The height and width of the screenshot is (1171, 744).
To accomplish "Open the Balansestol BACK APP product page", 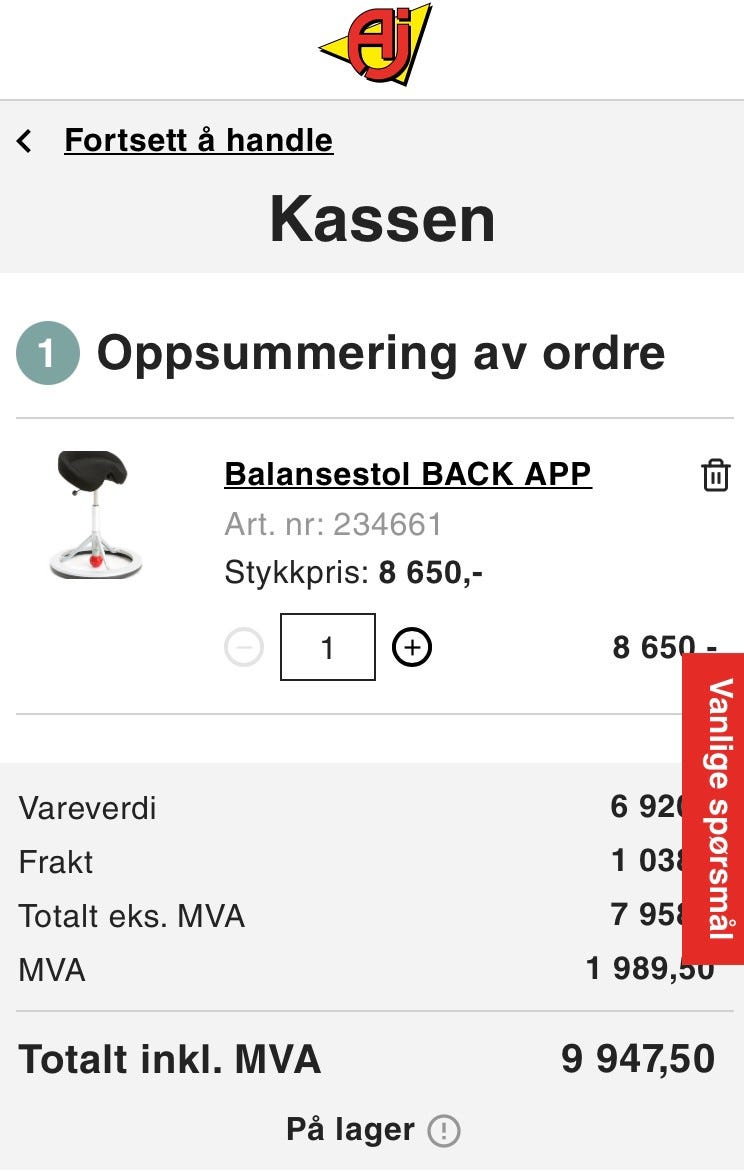I will [408, 474].
